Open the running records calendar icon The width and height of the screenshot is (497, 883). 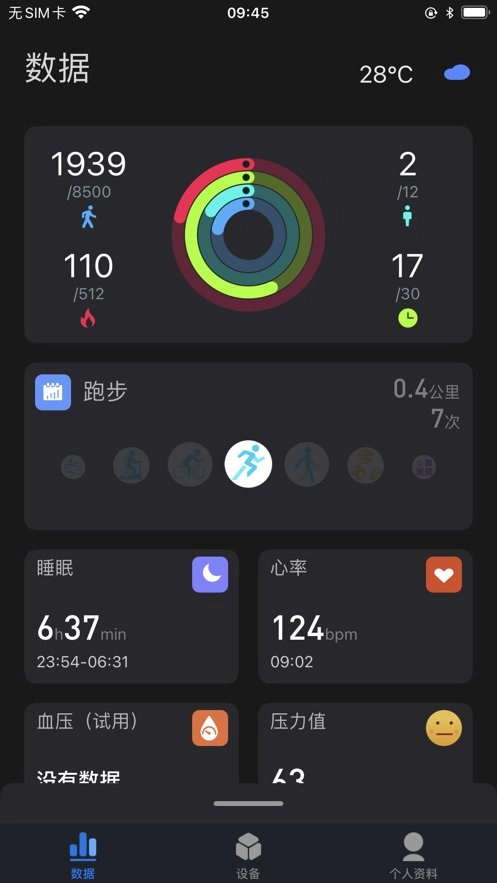coord(53,392)
